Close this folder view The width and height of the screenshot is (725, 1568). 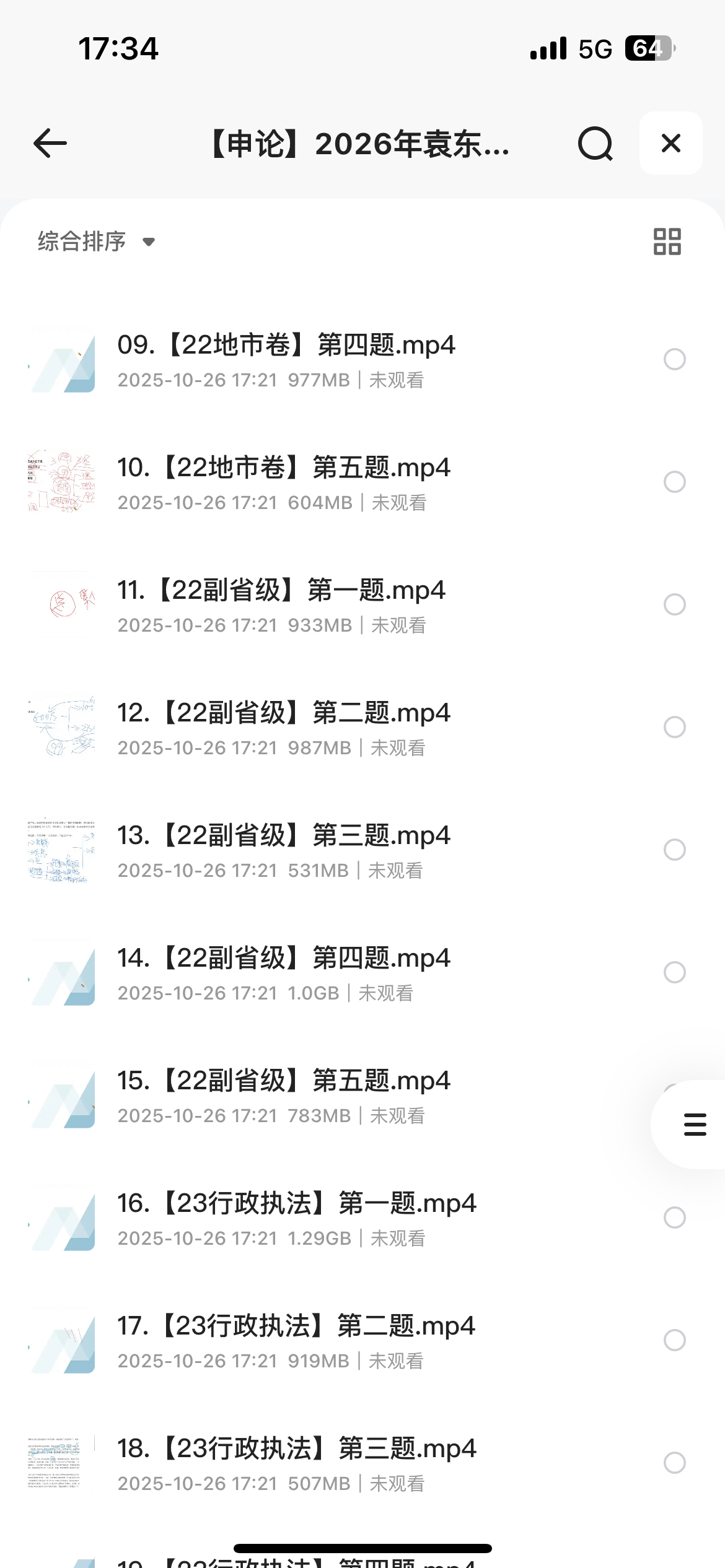pos(670,144)
